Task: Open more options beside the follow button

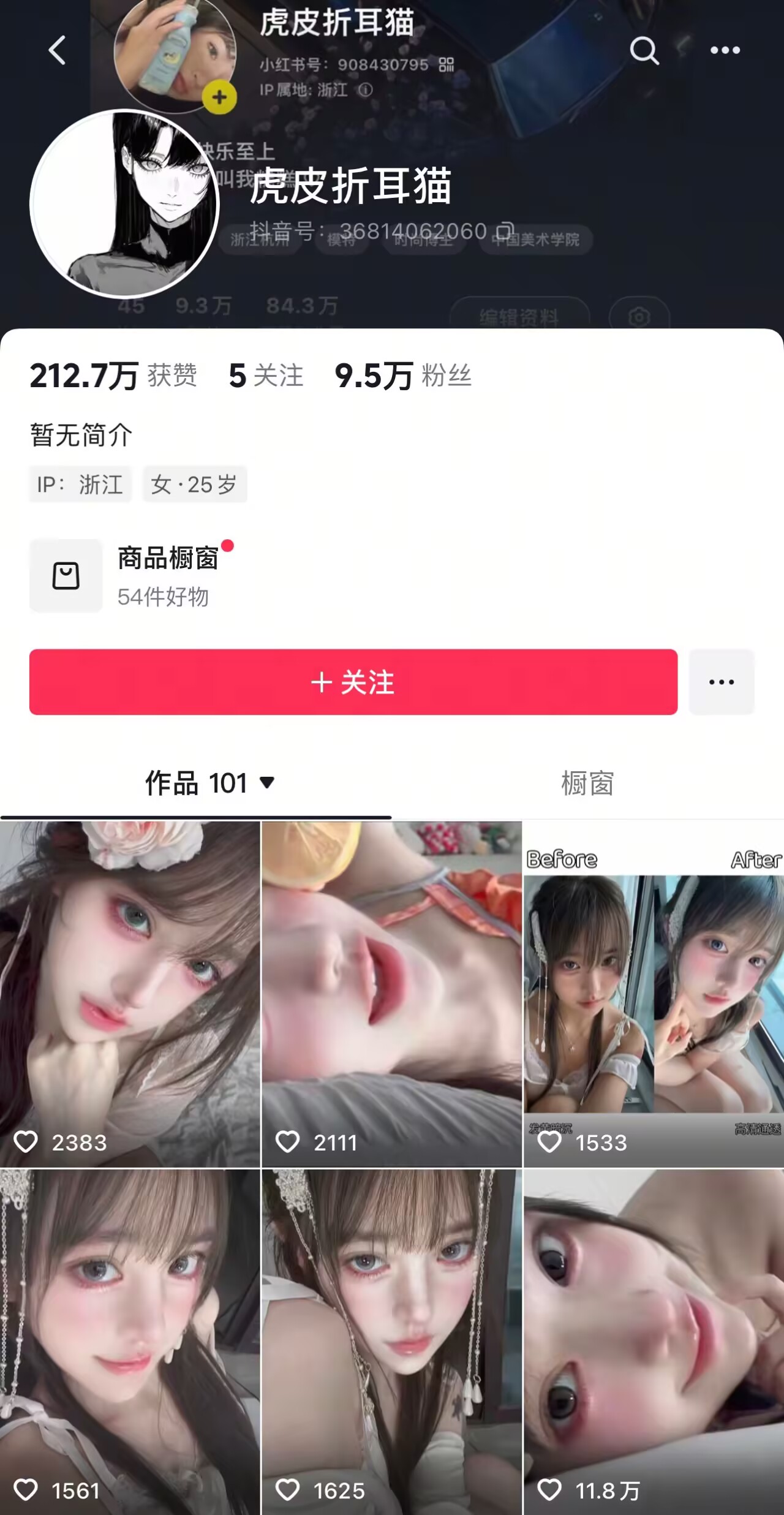Action: pyautogui.click(x=721, y=682)
